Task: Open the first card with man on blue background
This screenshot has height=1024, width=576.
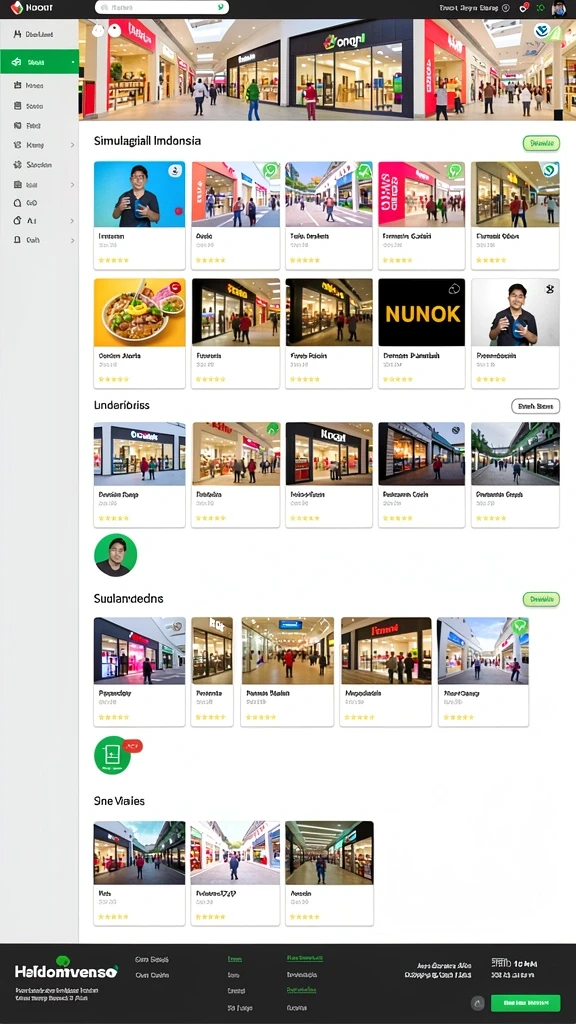Action: pos(139,216)
